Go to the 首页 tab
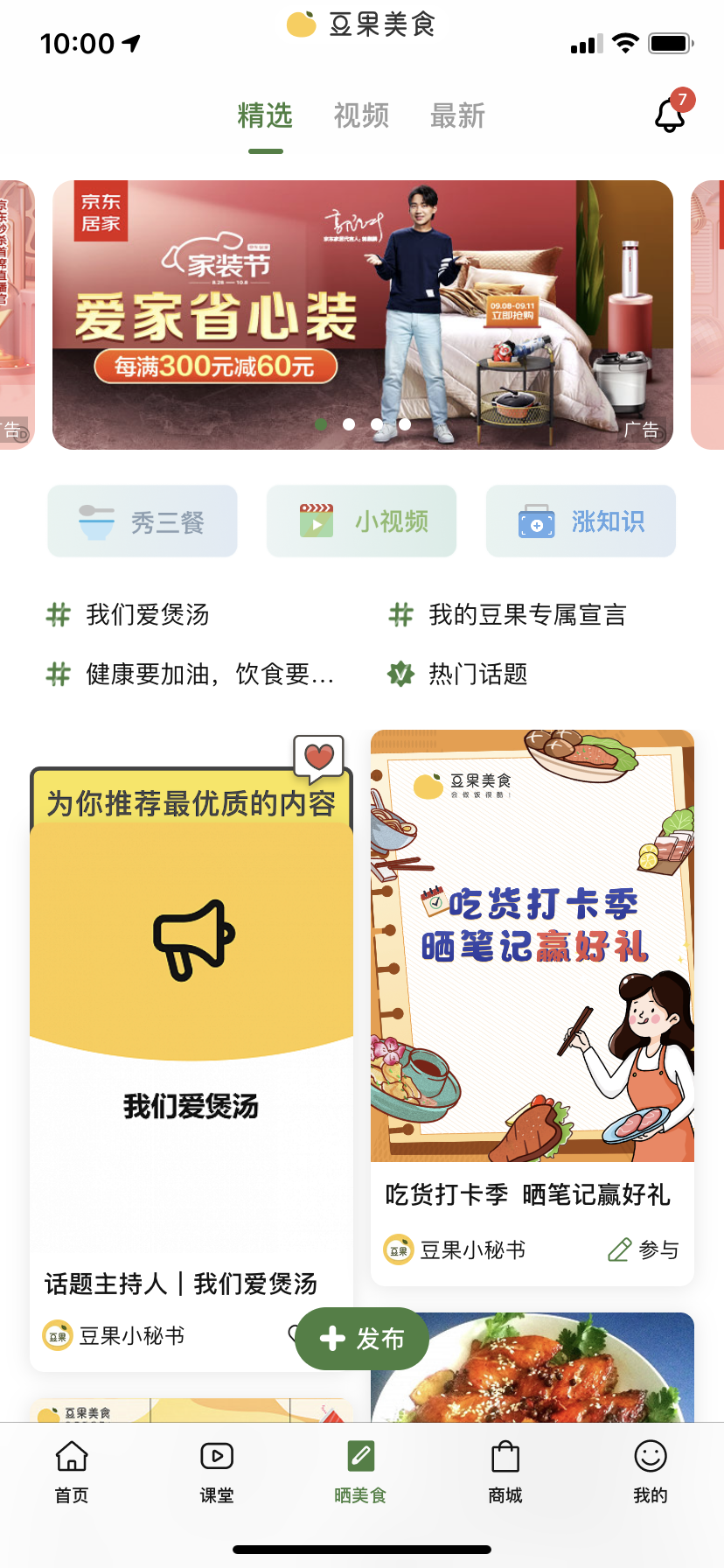 (x=72, y=1472)
